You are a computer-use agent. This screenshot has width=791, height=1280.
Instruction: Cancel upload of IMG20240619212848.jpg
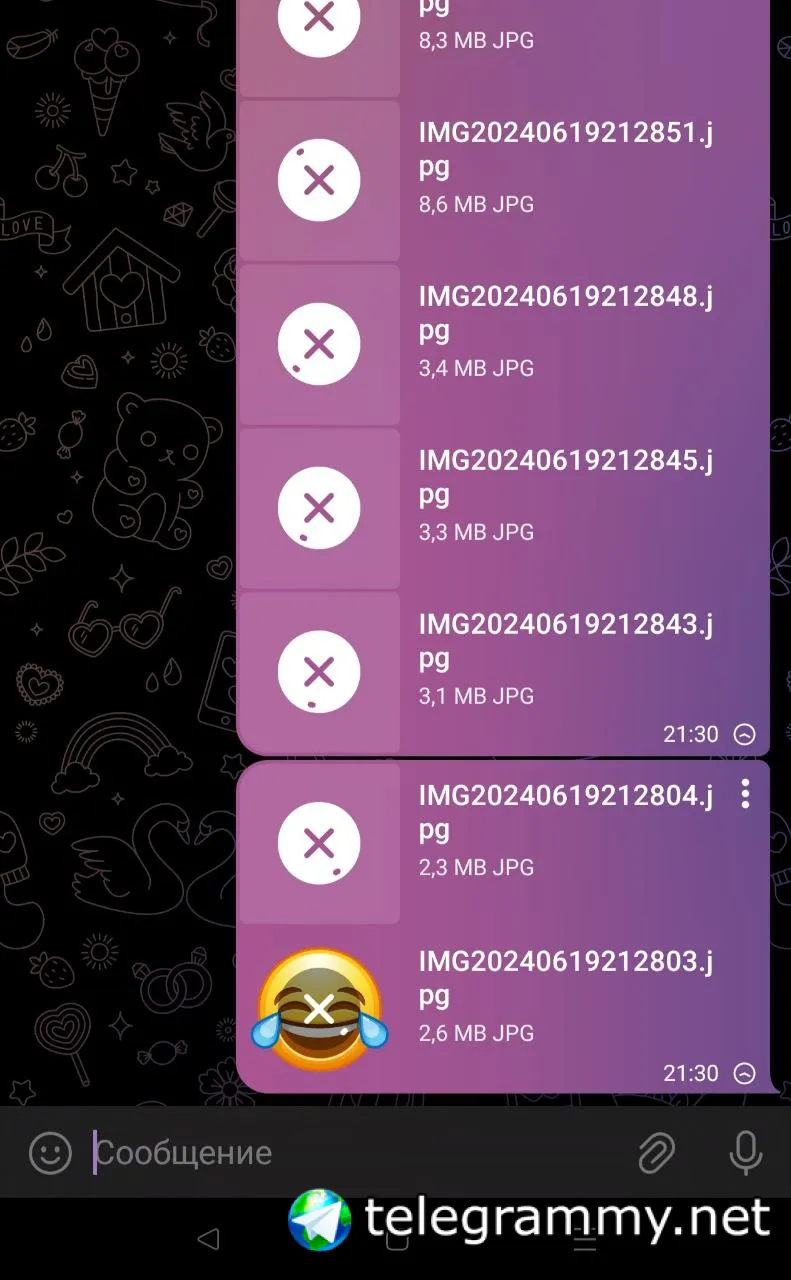pyautogui.click(x=318, y=345)
